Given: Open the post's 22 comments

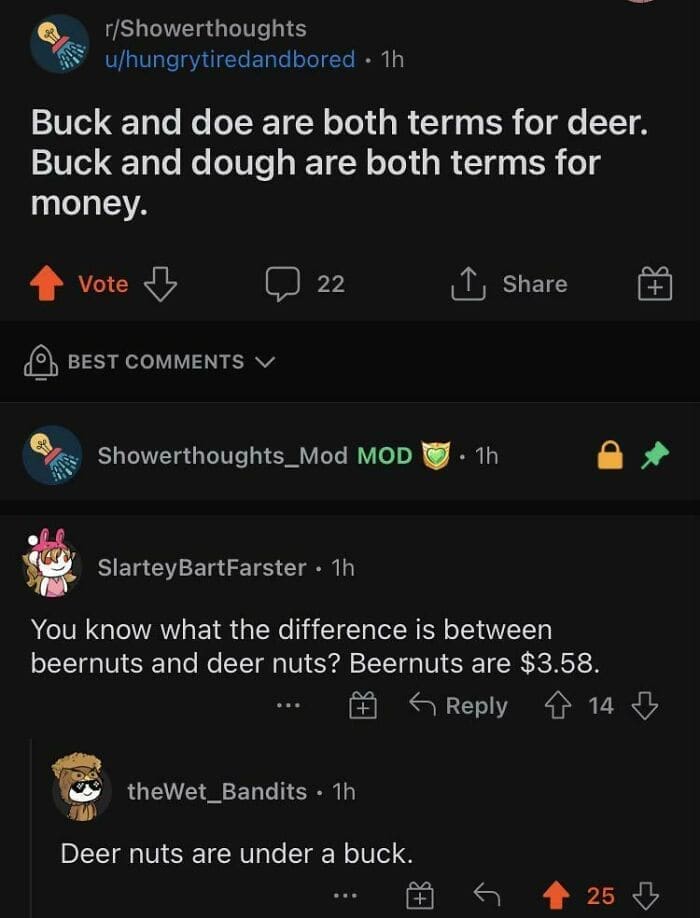Looking at the screenshot, I should coord(305,284).
